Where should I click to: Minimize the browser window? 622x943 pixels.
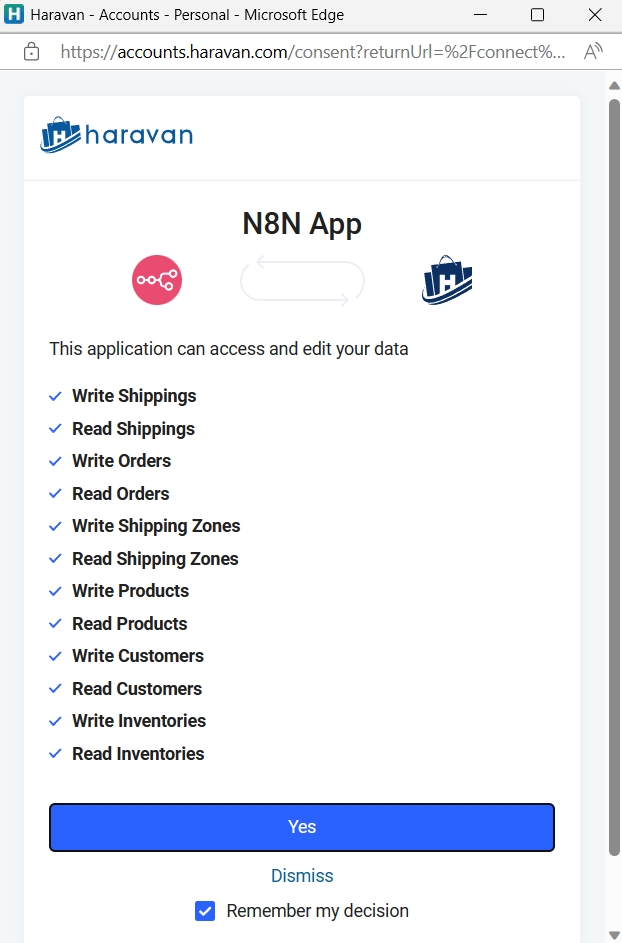[x=480, y=15]
